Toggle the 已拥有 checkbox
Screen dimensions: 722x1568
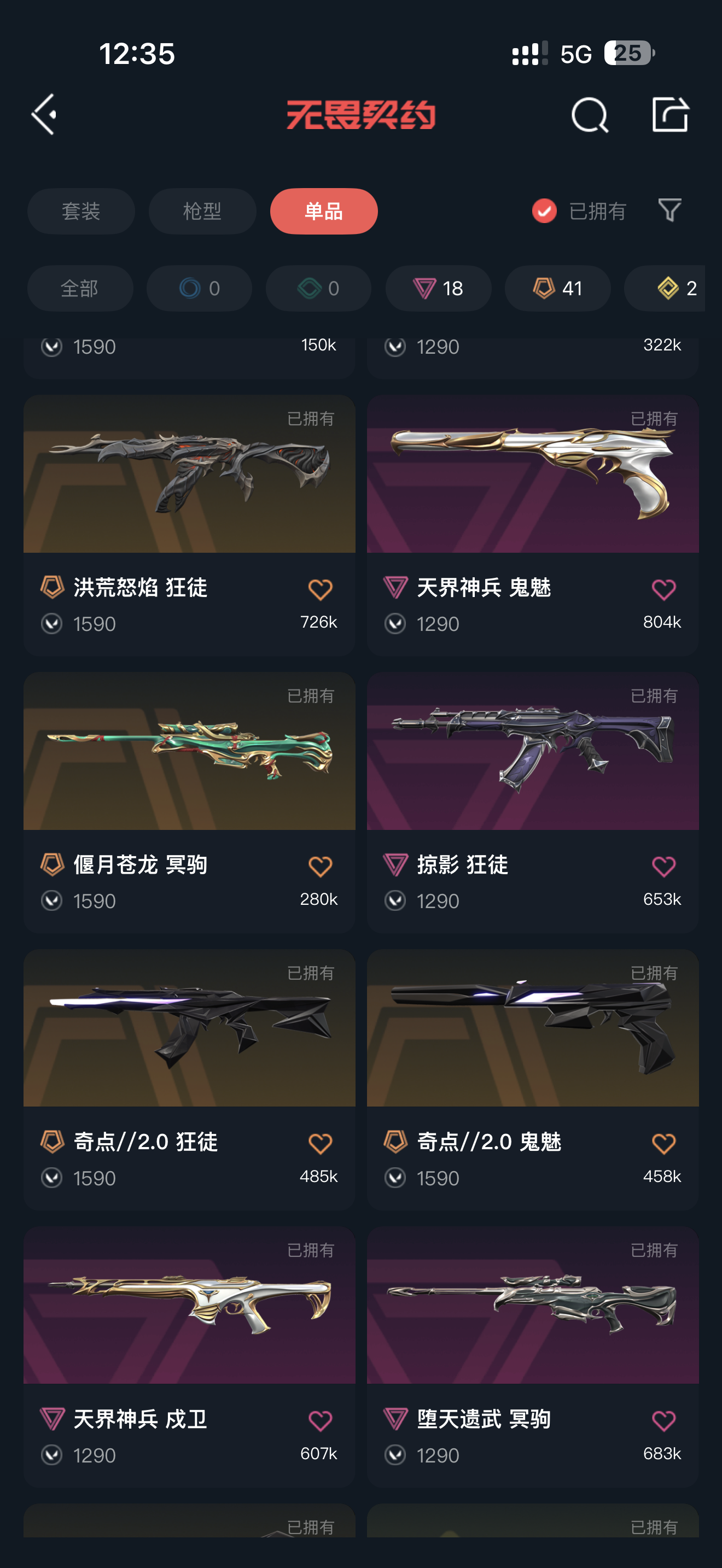pyautogui.click(x=544, y=211)
